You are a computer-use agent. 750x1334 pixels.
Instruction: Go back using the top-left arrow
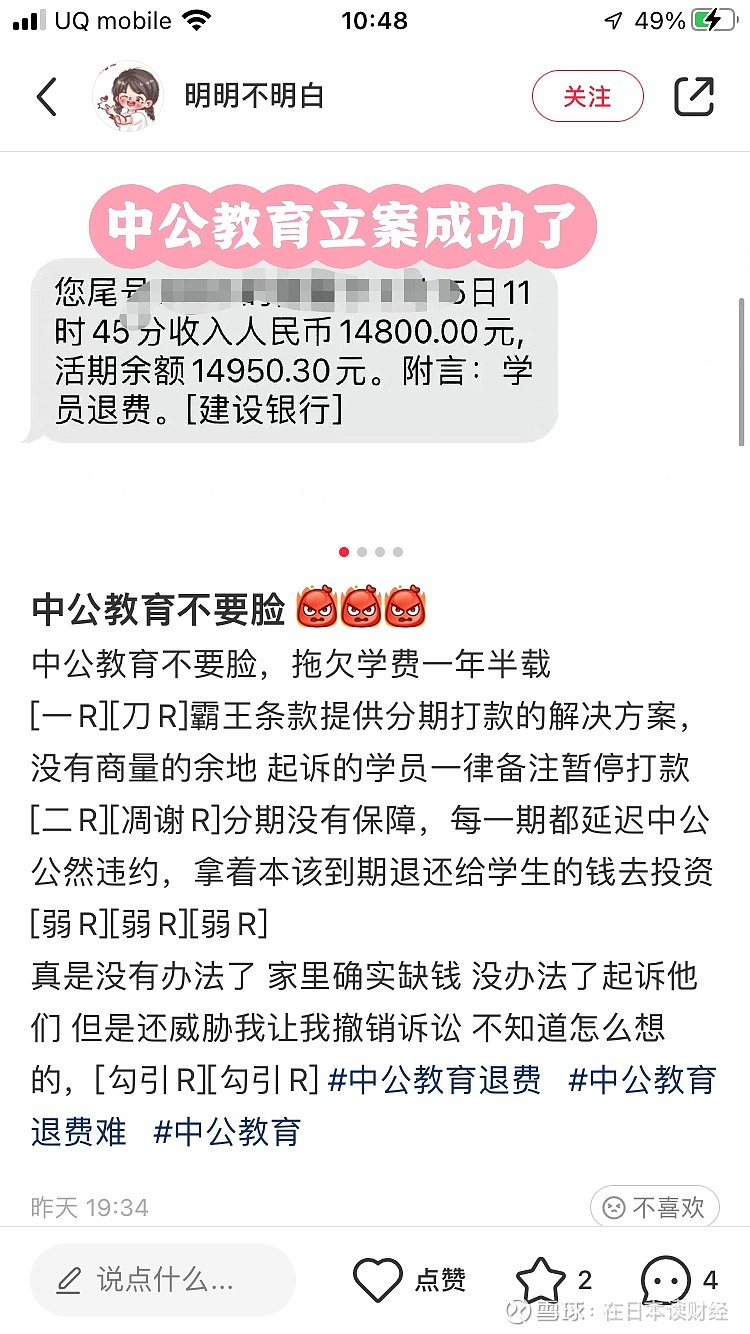[x=47, y=96]
